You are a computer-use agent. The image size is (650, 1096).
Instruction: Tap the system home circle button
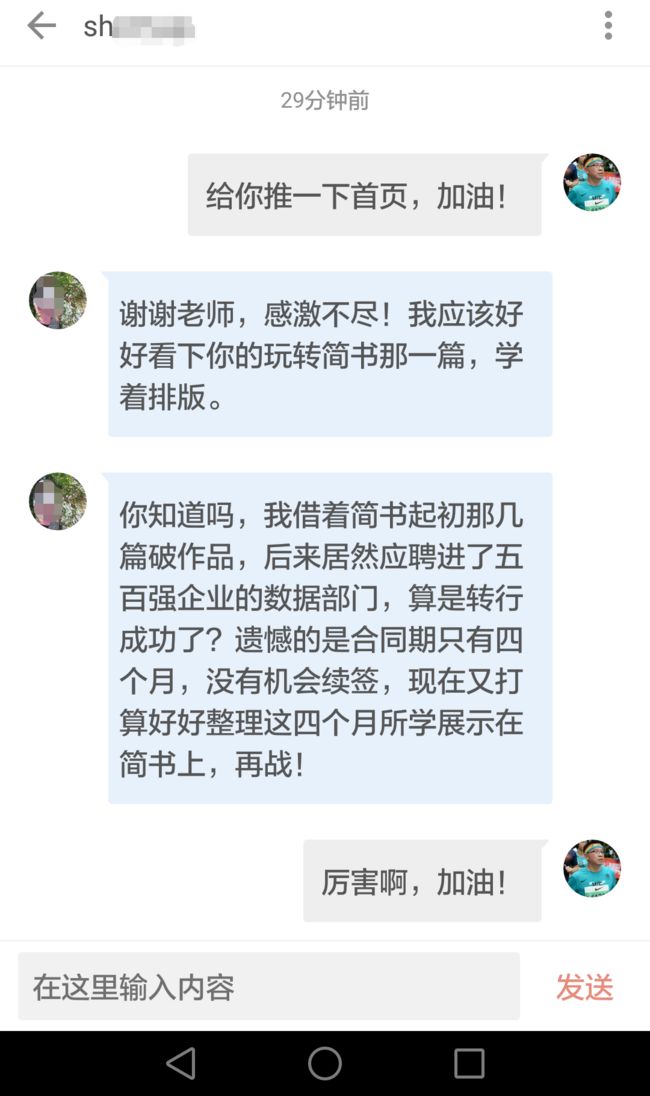325,1063
